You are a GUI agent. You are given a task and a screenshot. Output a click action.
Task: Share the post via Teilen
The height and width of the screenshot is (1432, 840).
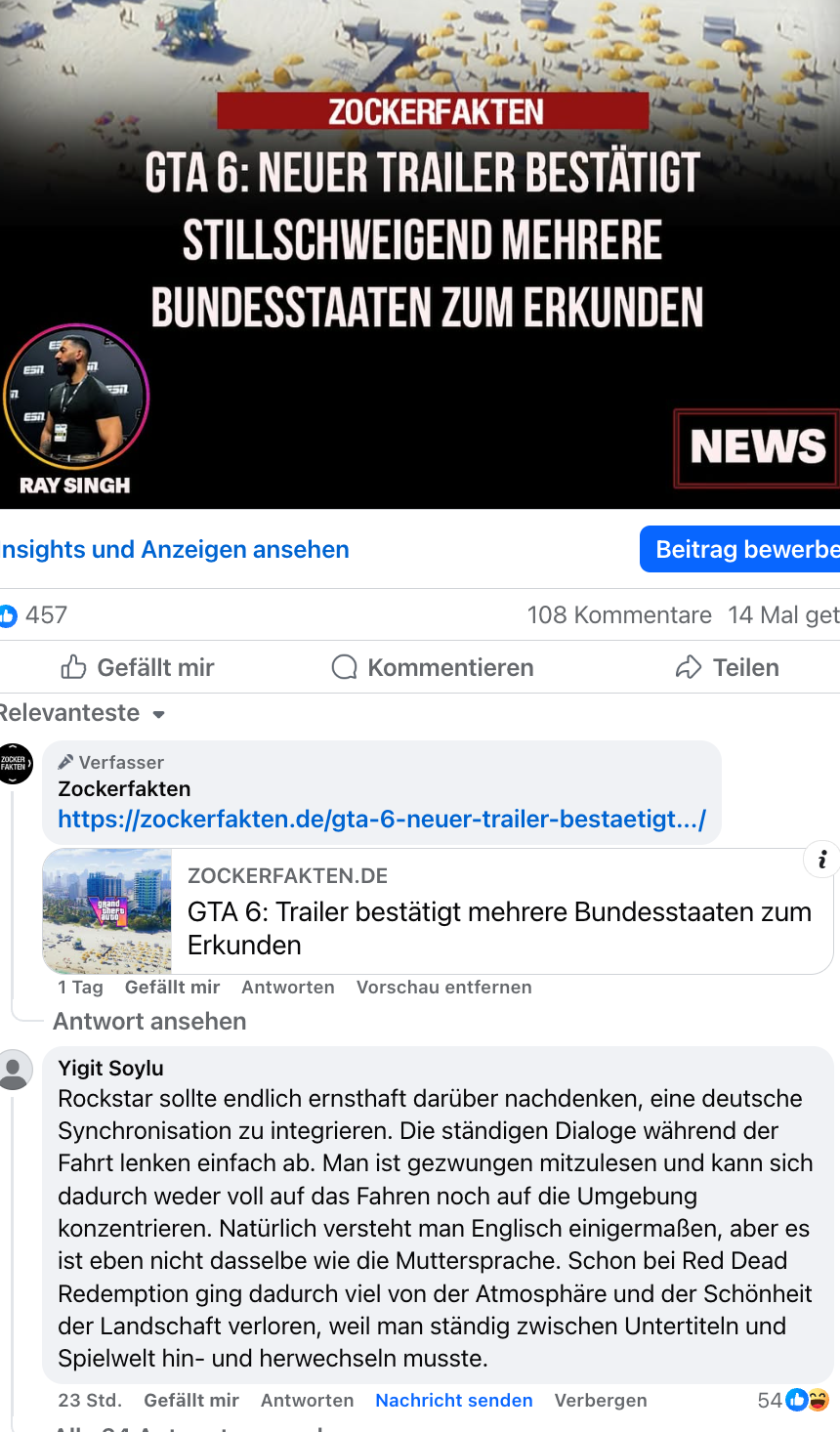(728, 668)
